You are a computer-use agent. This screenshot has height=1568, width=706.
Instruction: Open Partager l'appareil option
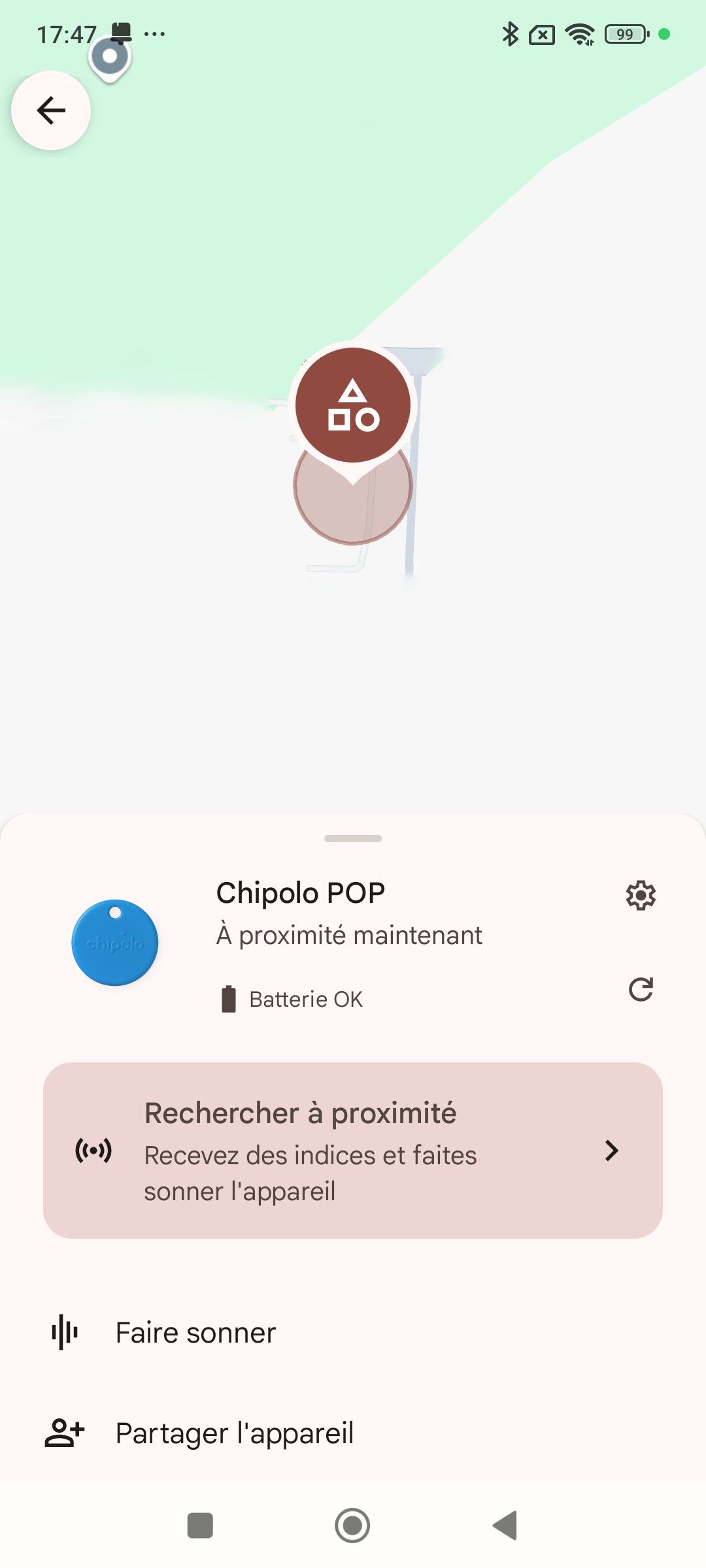pos(353,1433)
